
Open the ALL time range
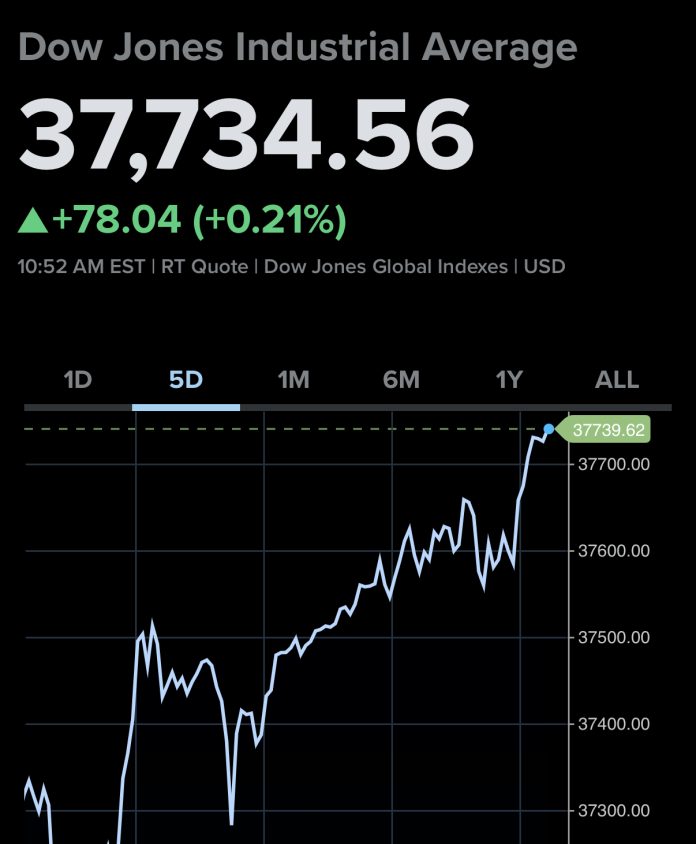click(x=616, y=380)
